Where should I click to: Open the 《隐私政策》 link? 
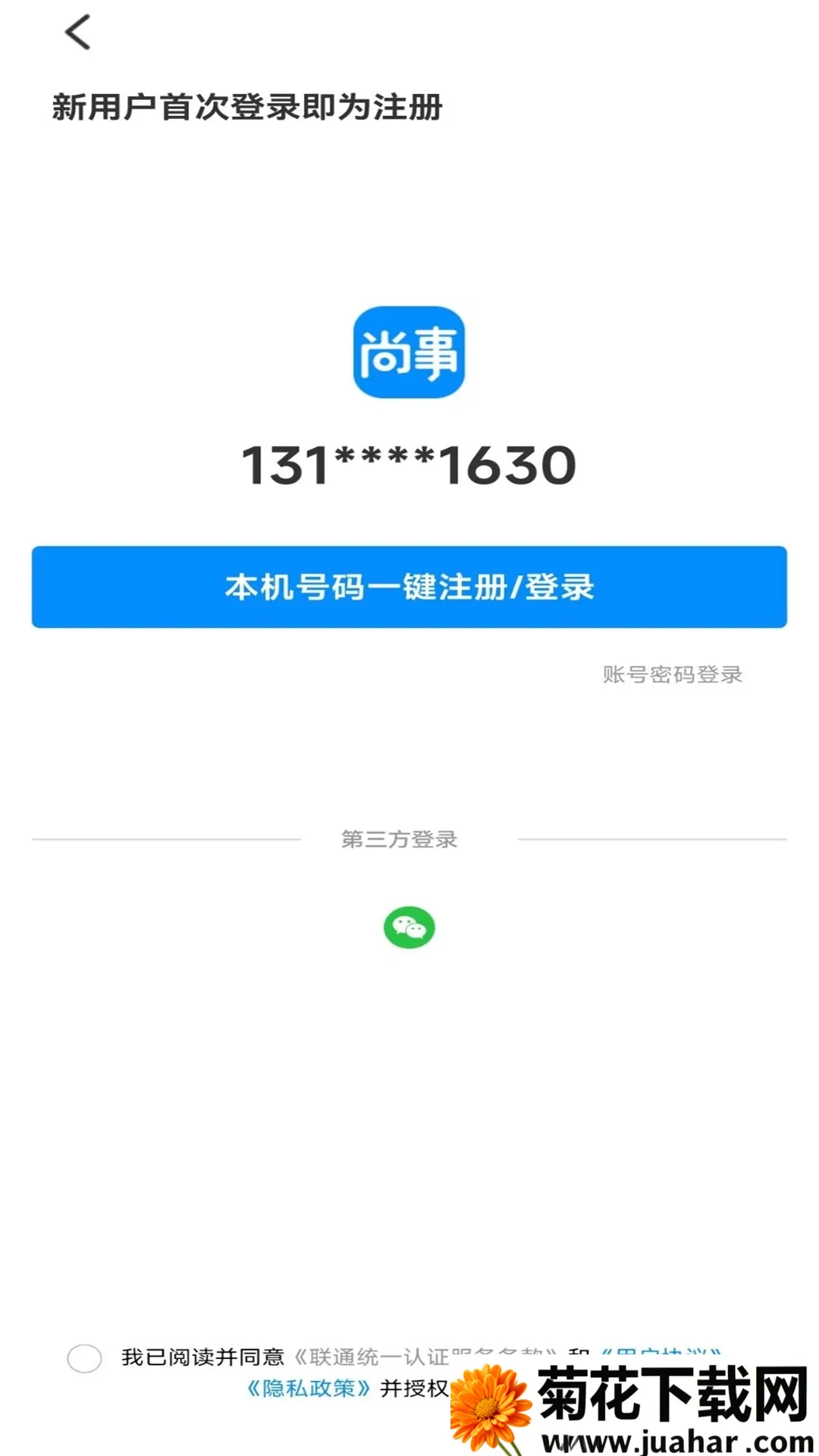[309, 1389]
